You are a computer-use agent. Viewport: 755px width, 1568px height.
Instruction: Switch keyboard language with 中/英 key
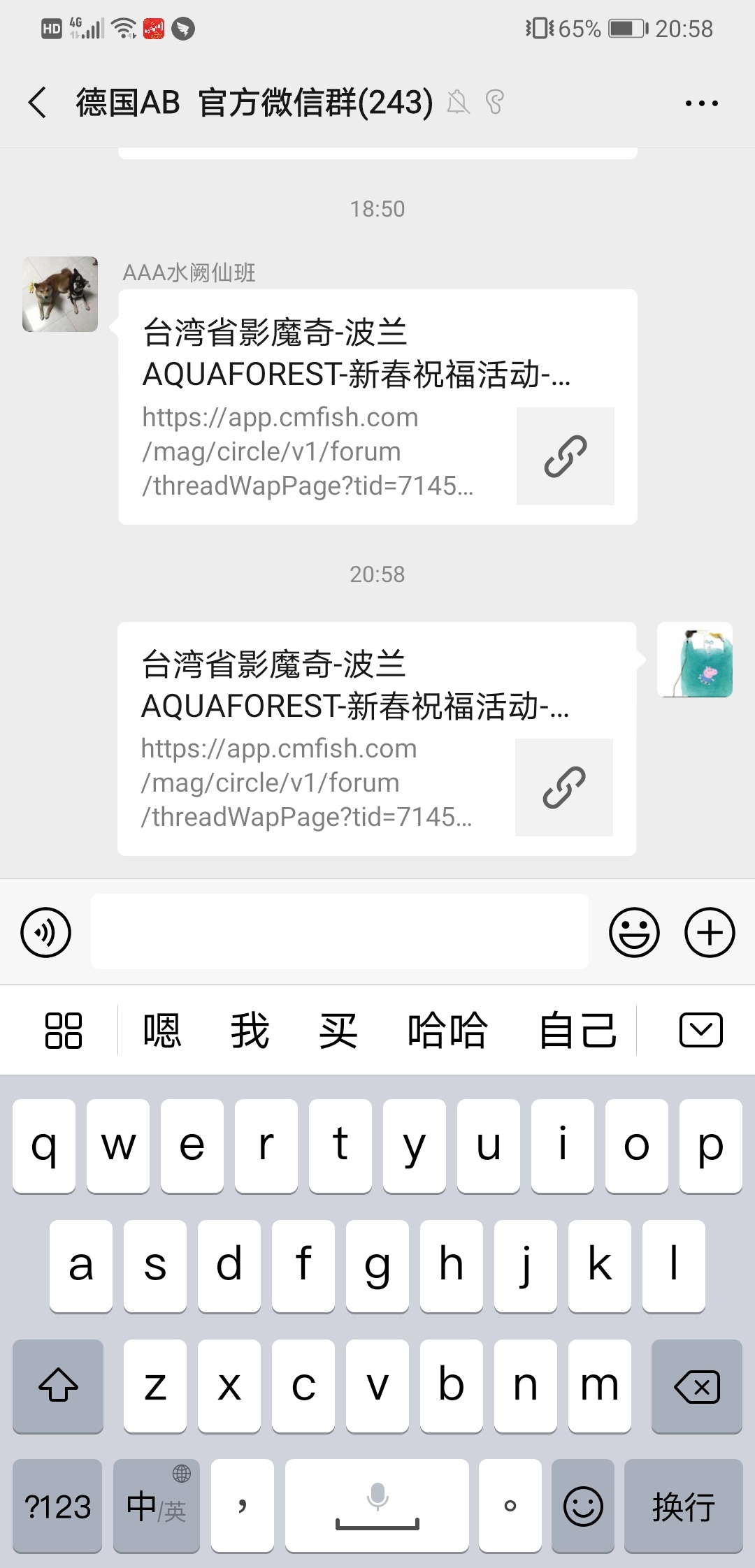pos(156,1507)
